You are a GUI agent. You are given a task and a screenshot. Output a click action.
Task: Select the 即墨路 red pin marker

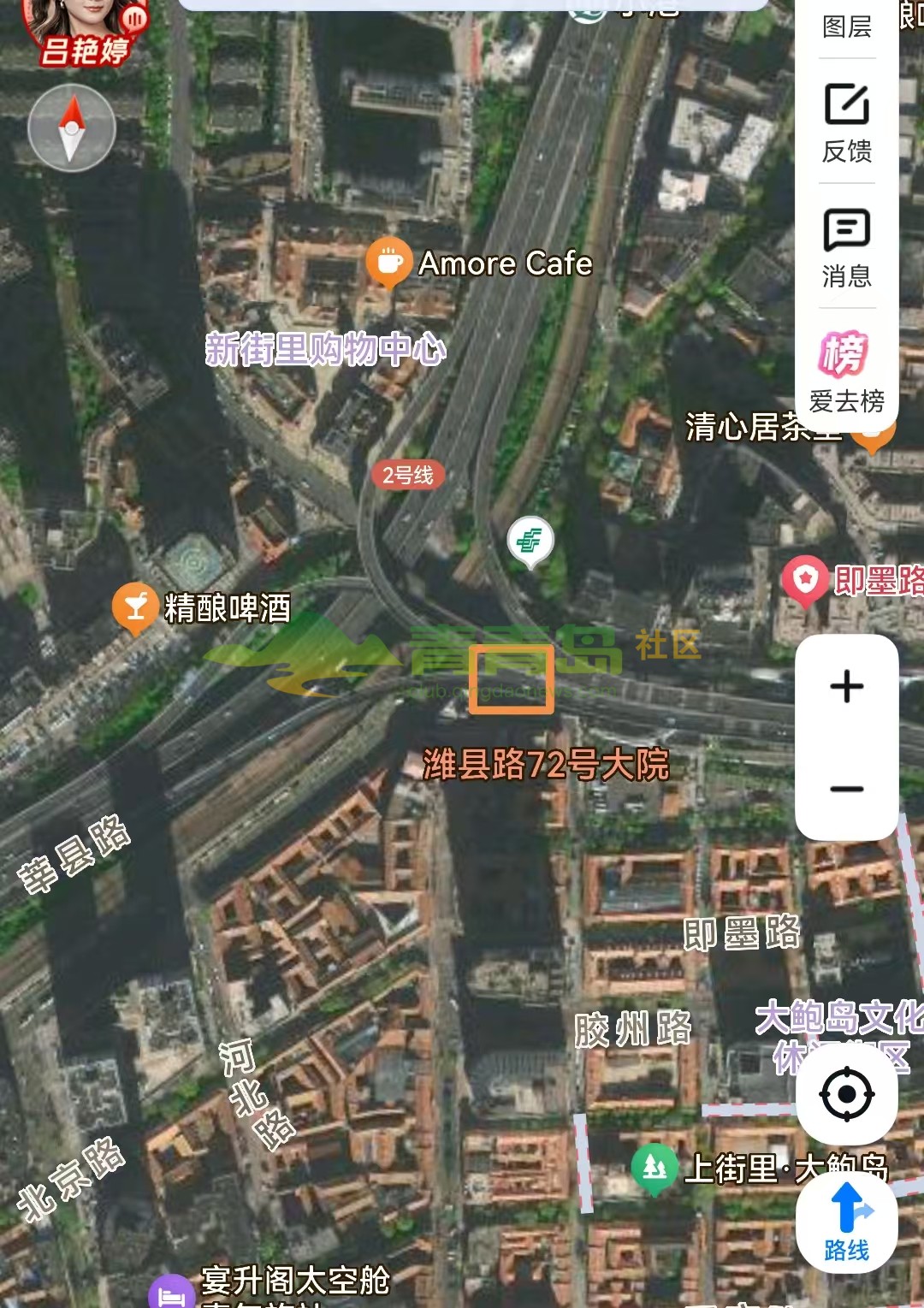[804, 579]
